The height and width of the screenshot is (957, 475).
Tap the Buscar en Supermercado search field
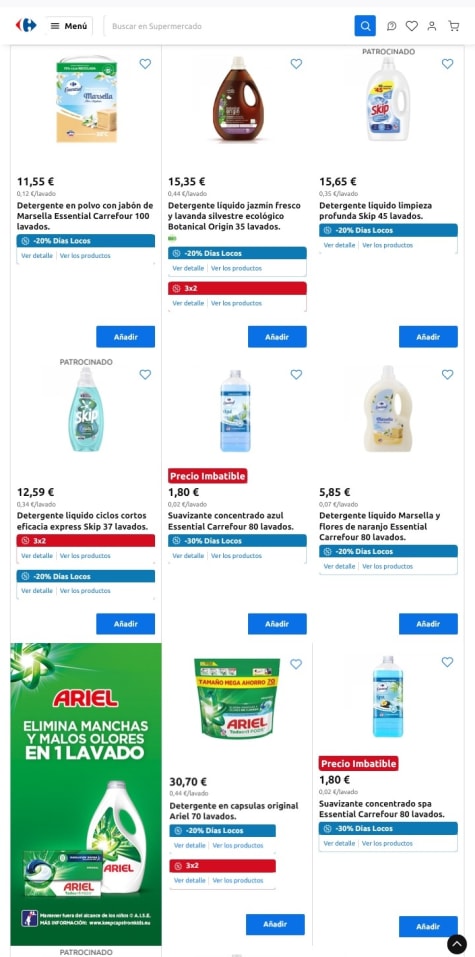click(x=229, y=26)
